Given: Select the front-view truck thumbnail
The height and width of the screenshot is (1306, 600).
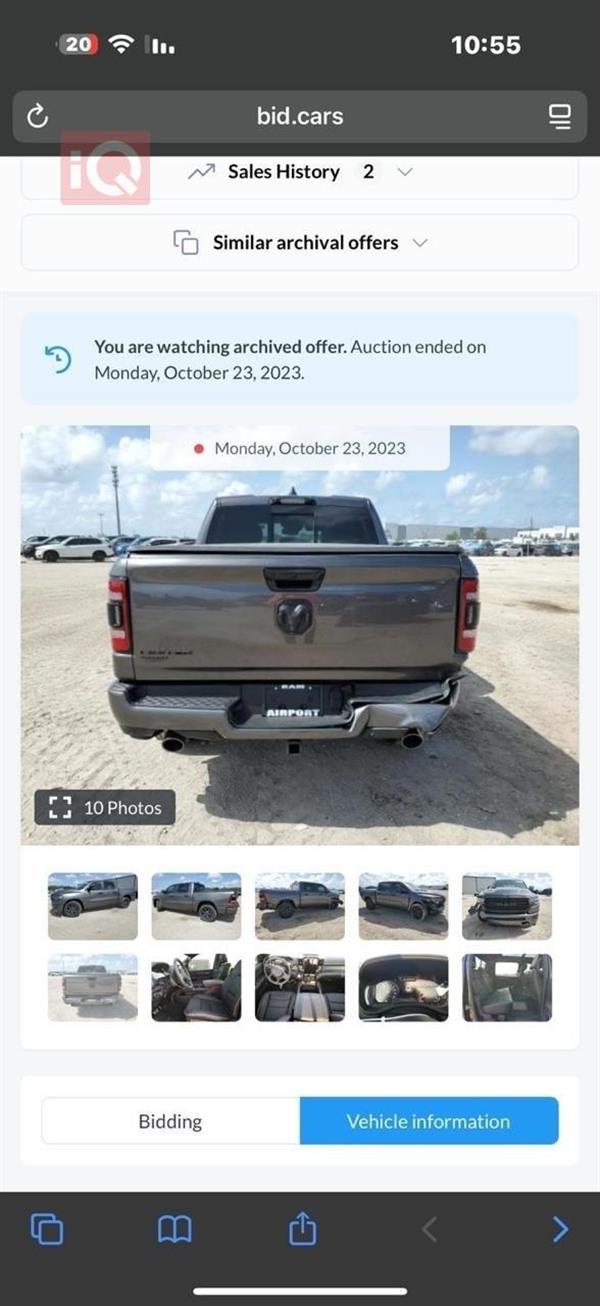Looking at the screenshot, I should point(506,906).
